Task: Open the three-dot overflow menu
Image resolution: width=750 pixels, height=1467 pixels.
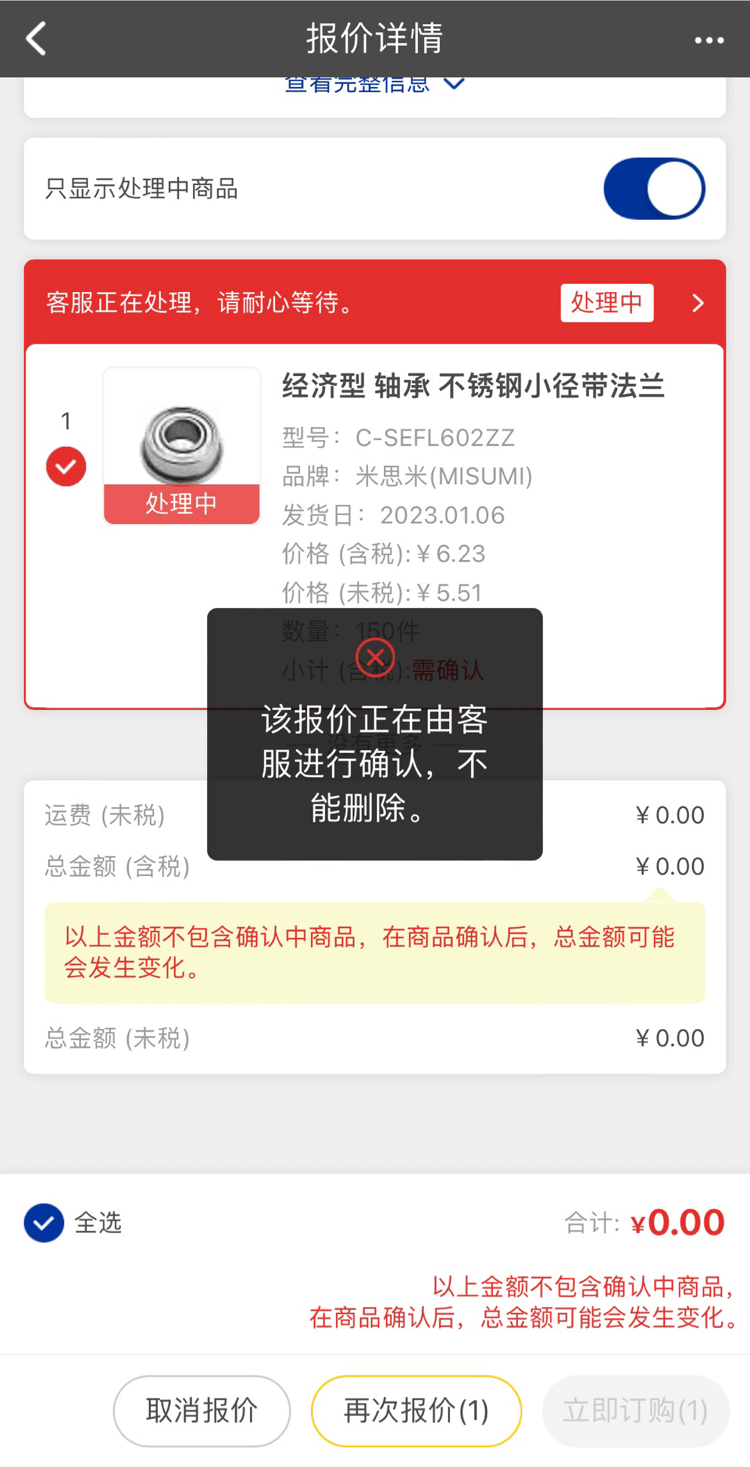Action: coord(709,40)
